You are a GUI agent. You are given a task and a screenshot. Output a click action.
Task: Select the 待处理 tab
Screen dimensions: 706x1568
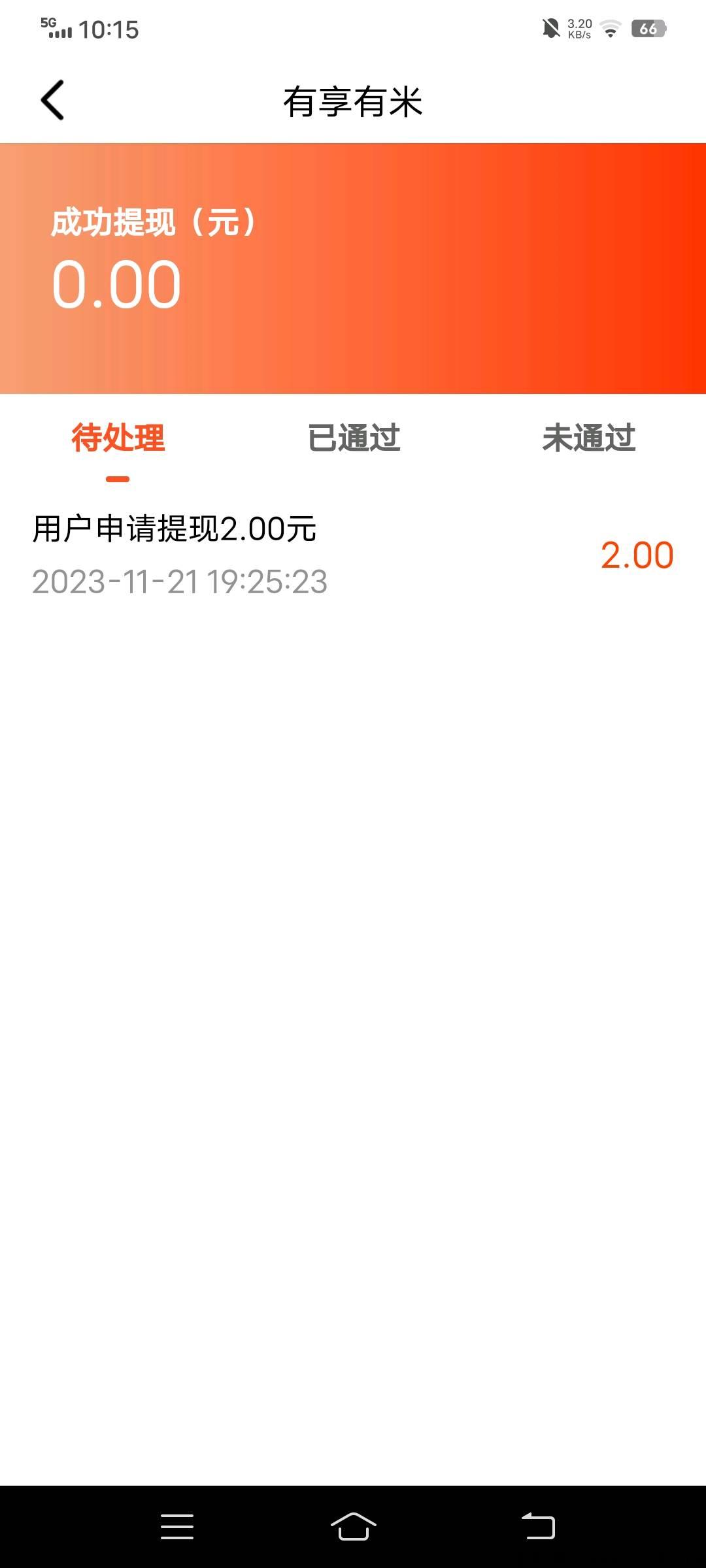(x=118, y=438)
